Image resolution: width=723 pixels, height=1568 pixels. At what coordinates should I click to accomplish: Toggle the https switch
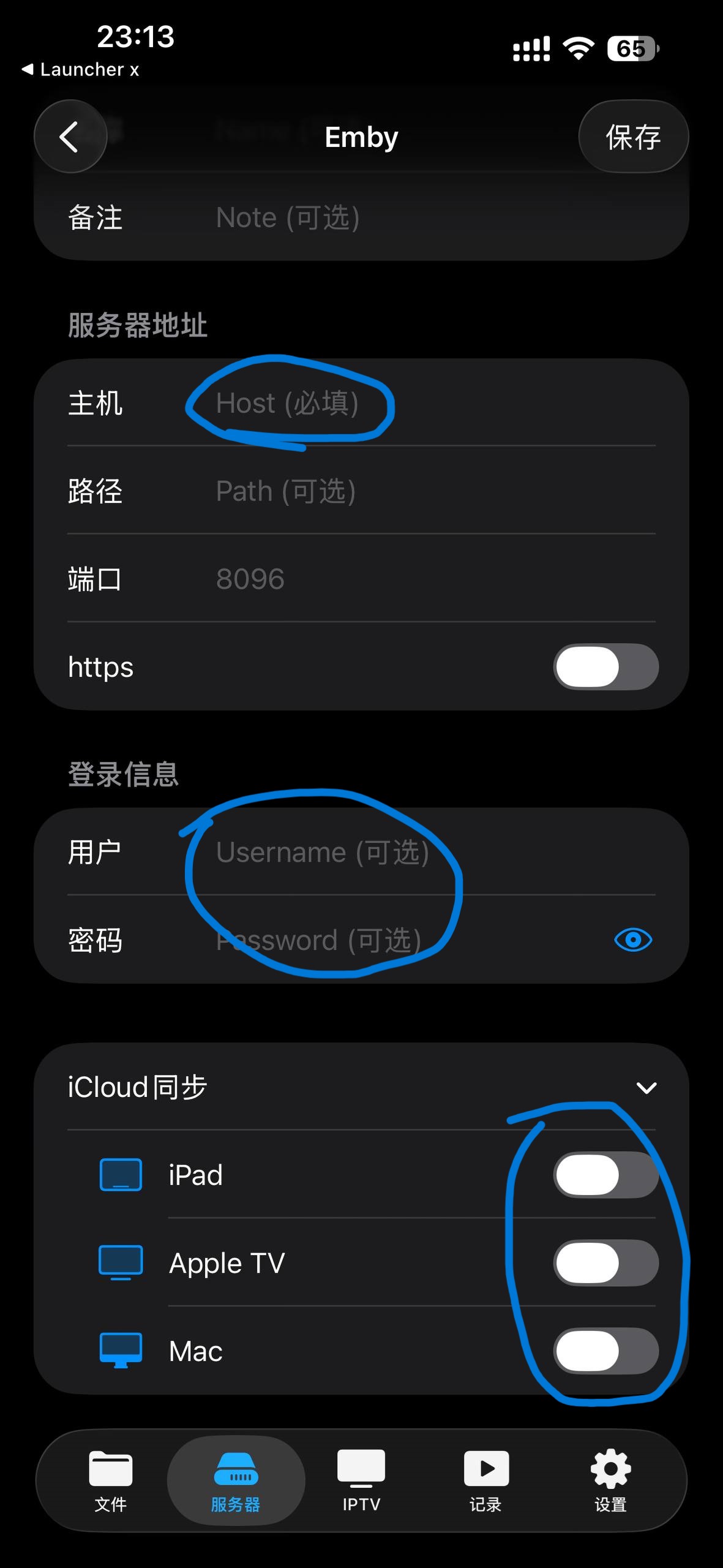pos(605,667)
